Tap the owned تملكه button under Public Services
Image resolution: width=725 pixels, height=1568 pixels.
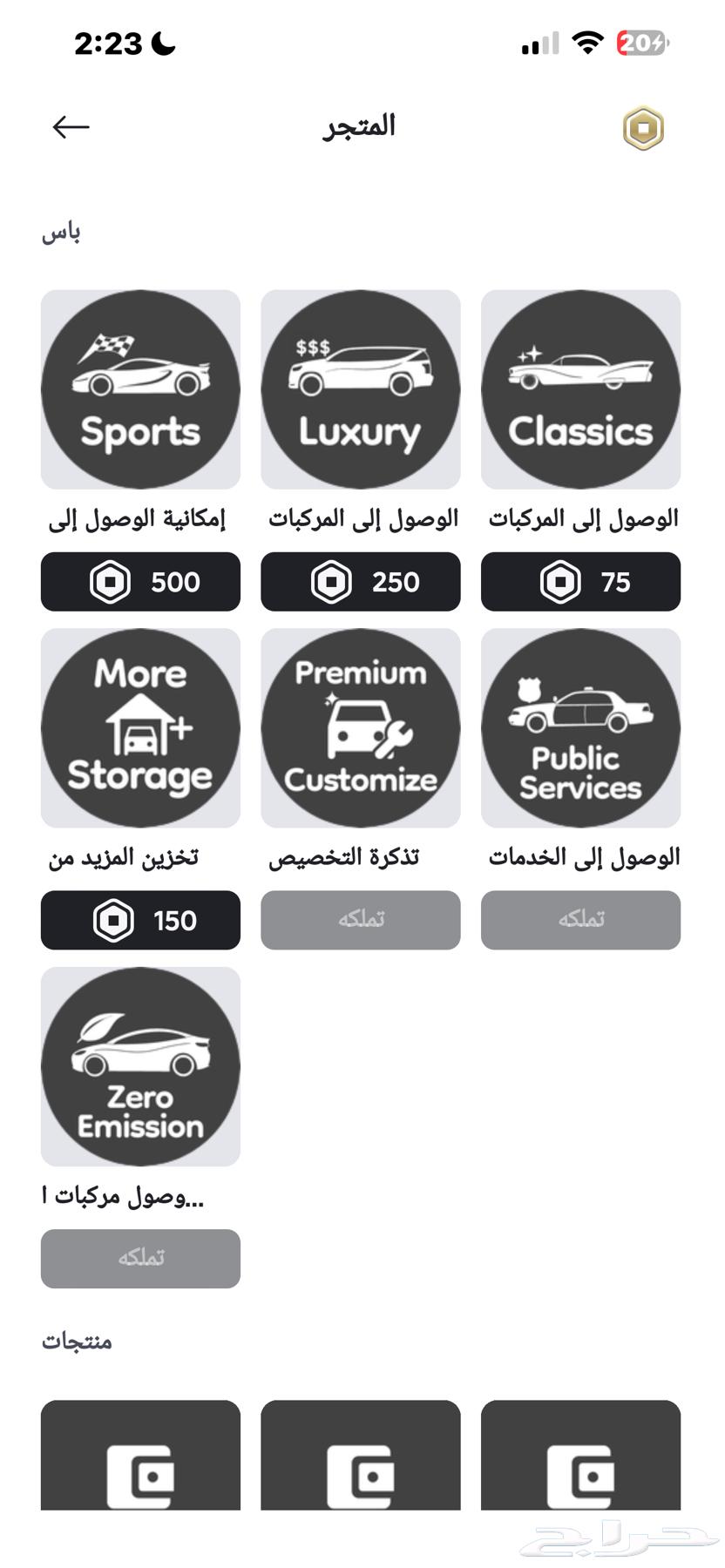(580, 920)
